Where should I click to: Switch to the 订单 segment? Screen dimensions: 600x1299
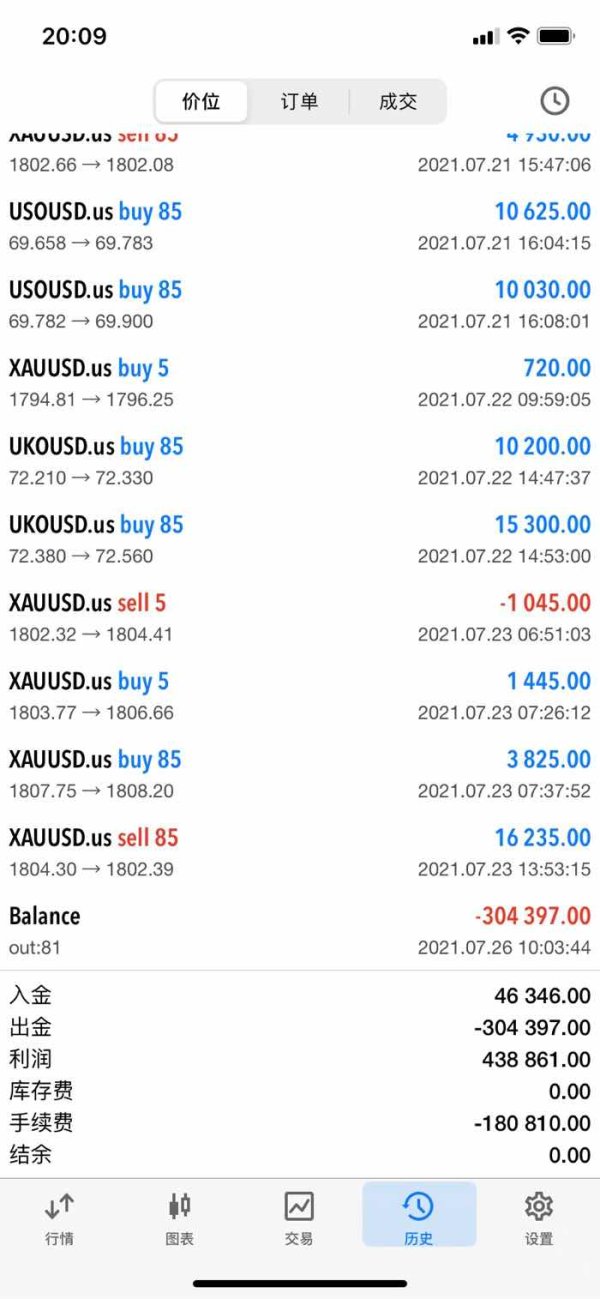click(x=299, y=101)
